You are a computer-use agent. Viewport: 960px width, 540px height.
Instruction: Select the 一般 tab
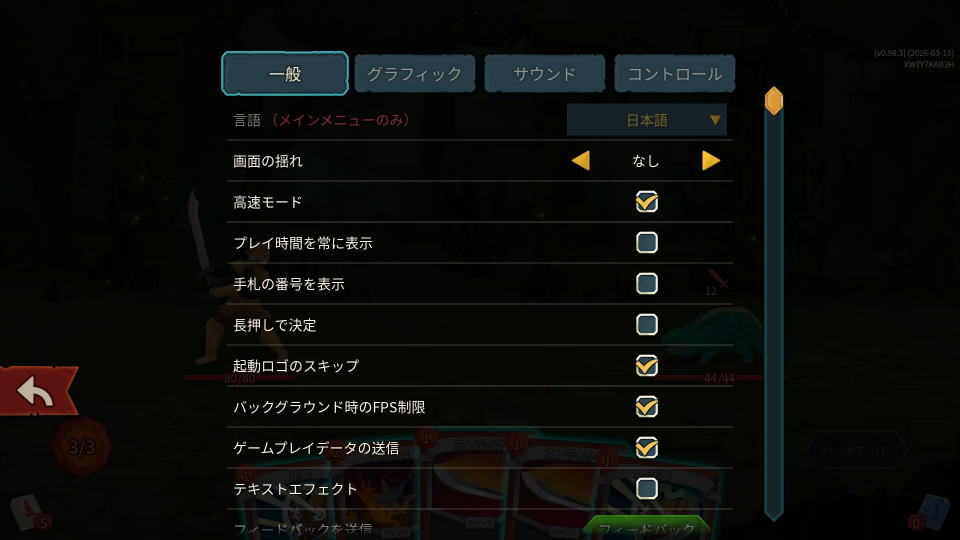click(285, 74)
